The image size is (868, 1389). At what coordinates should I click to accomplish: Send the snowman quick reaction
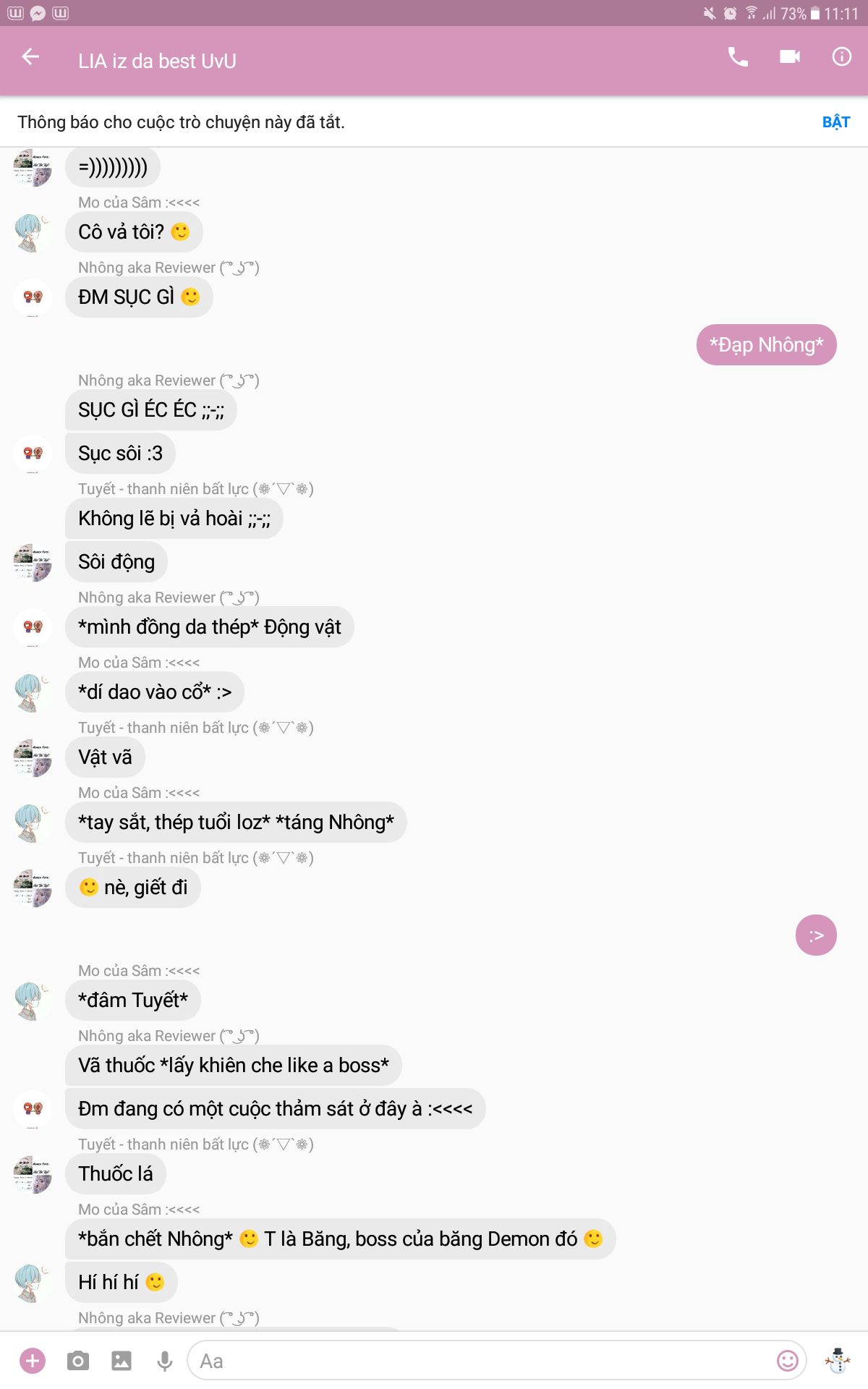(x=838, y=1361)
